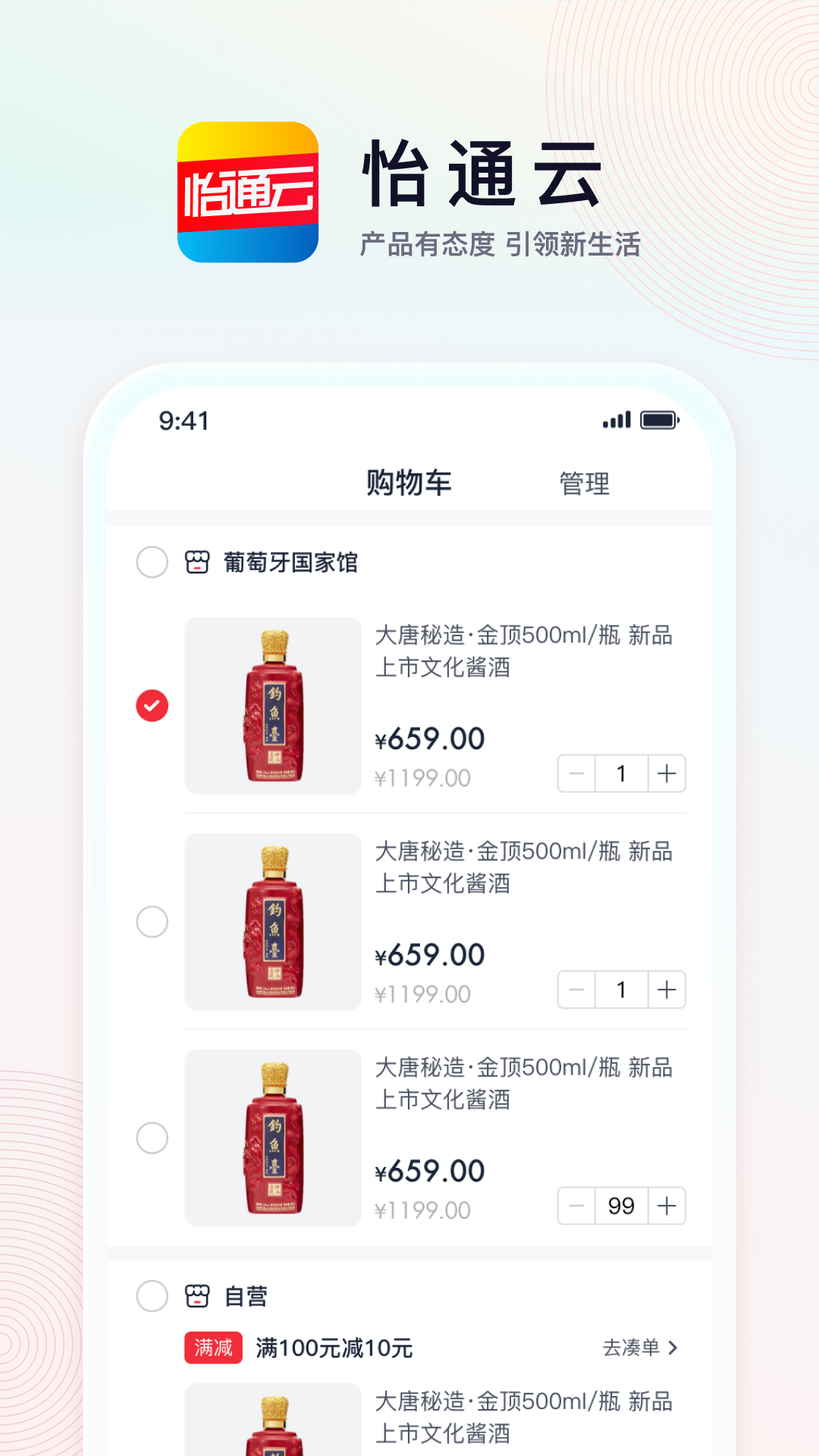Tap the plus icon on first product quantity
Image resolution: width=819 pixels, height=1456 pixels.
click(x=666, y=773)
